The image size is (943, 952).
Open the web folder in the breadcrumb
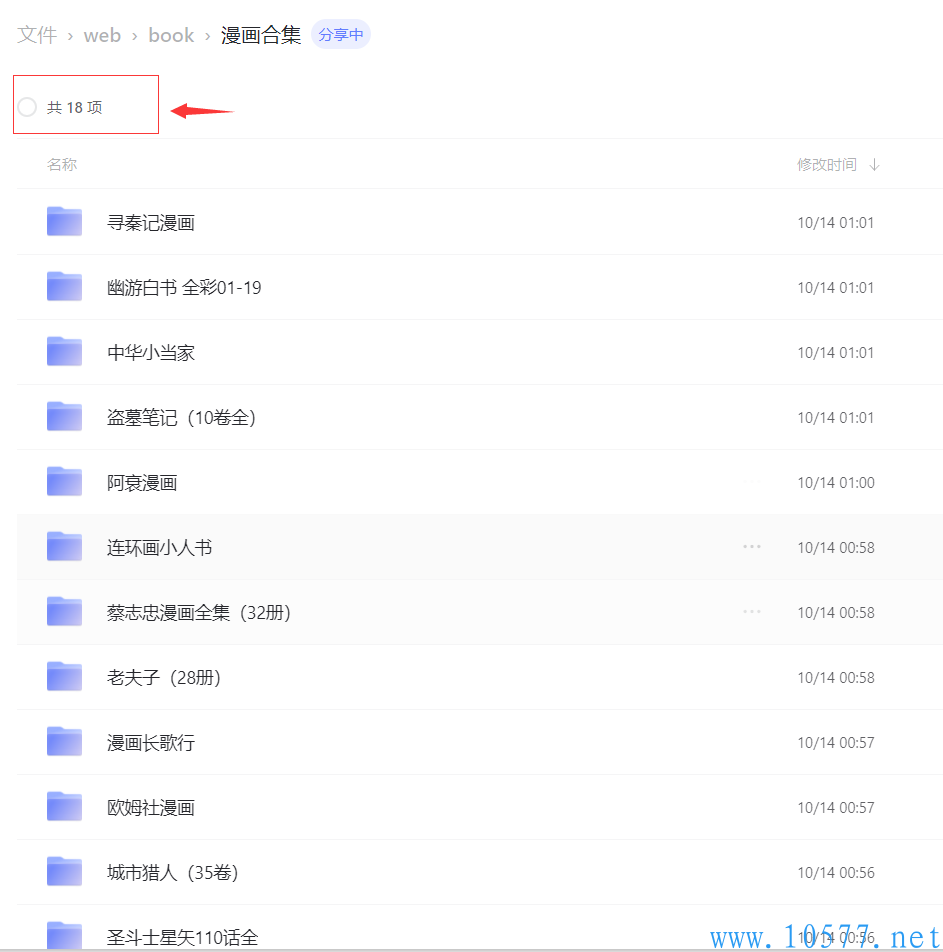[102, 35]
